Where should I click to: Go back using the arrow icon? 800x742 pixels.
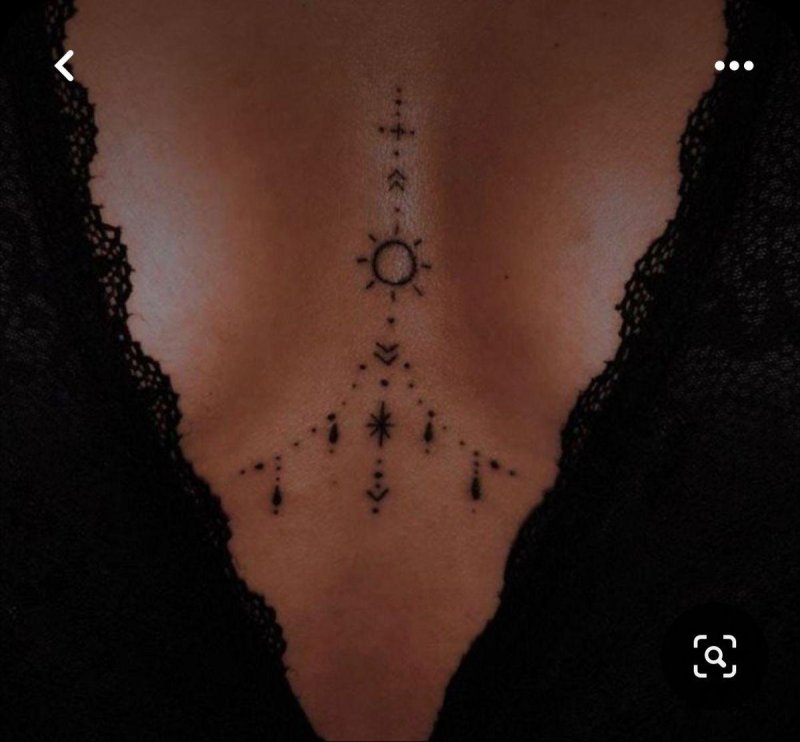pyautogui.click(x=65, y=67)
